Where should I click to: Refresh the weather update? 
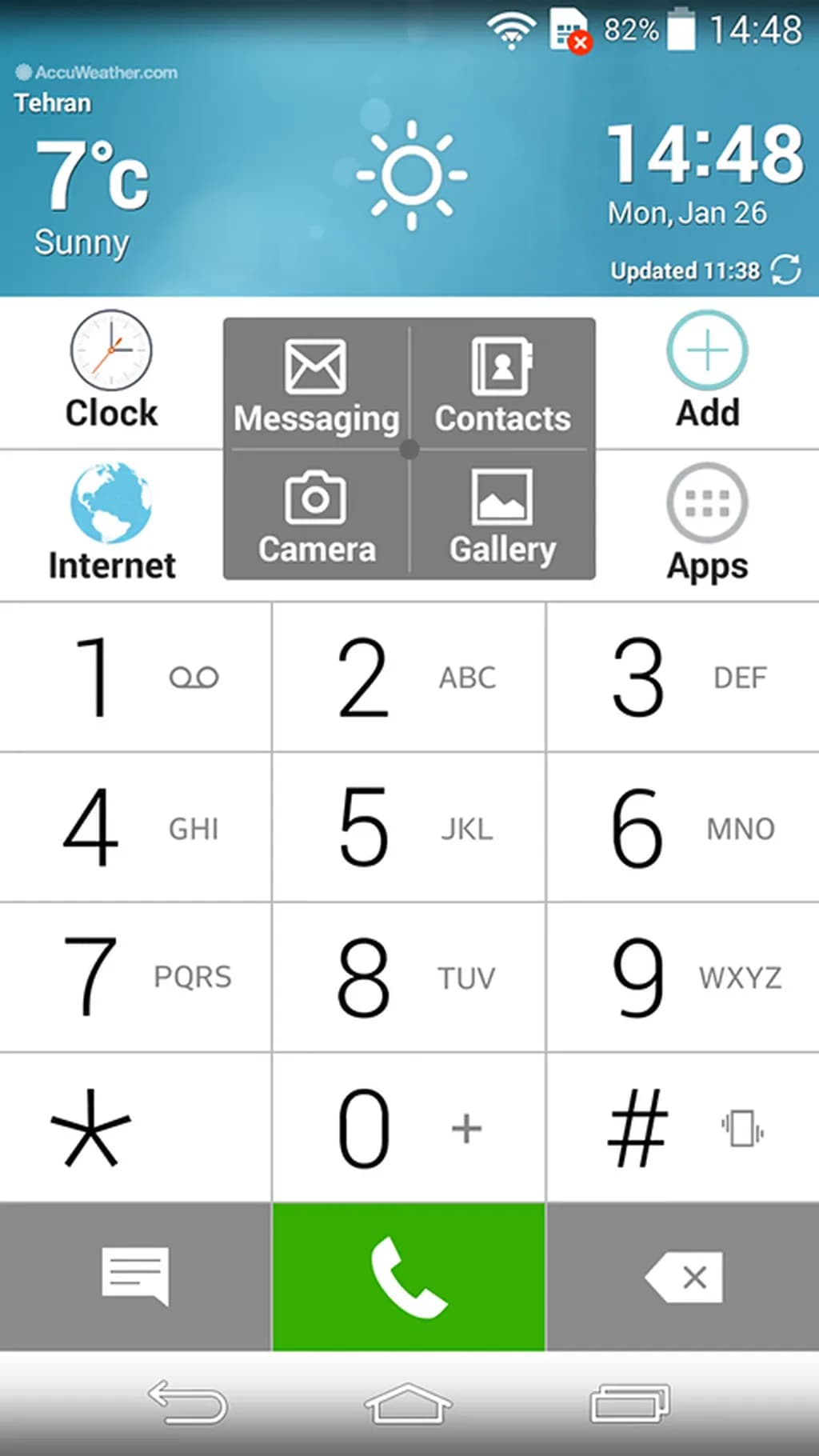tap(785, 270)
